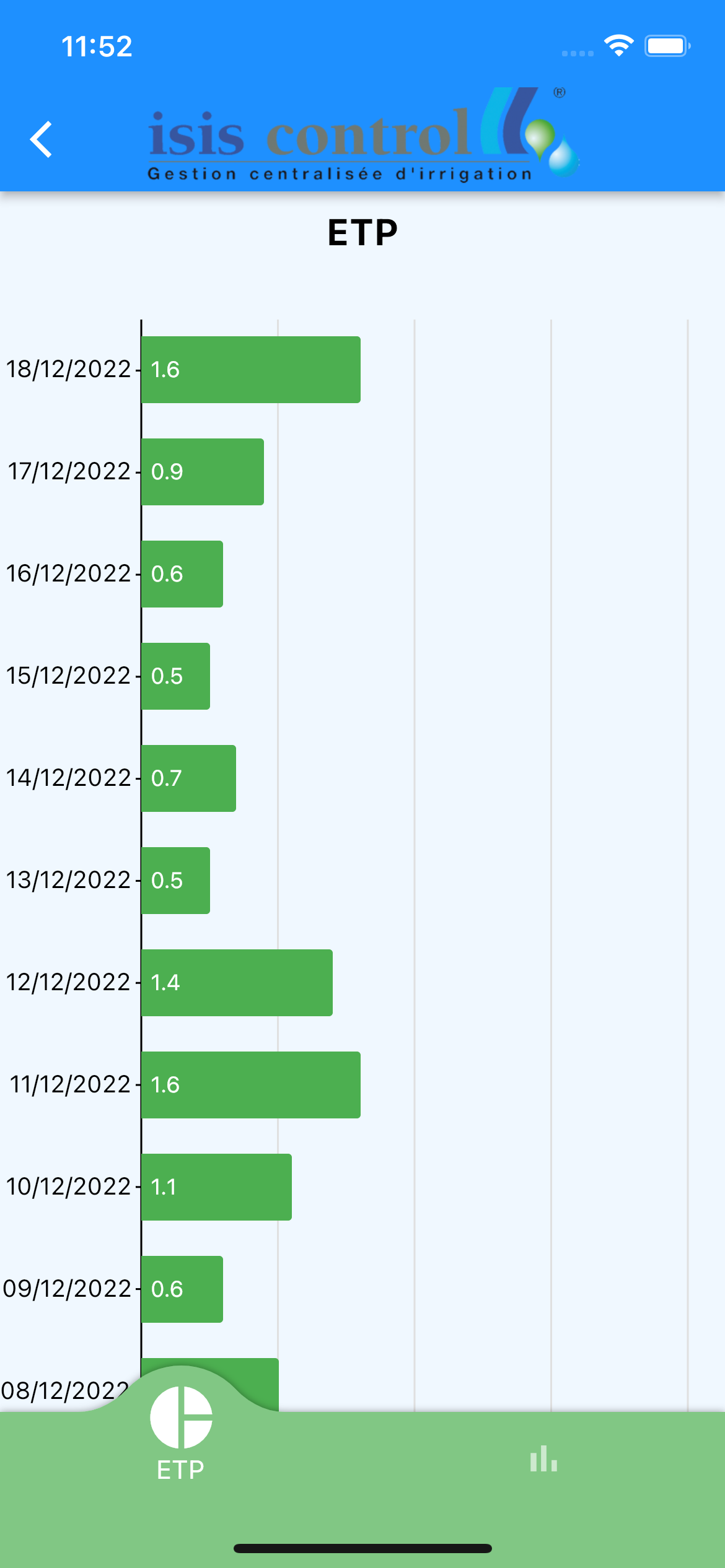Go back using the header arrow
The height and width of the screenshot is (1568, 725).
pyautogui.click(x=42, y=139)
